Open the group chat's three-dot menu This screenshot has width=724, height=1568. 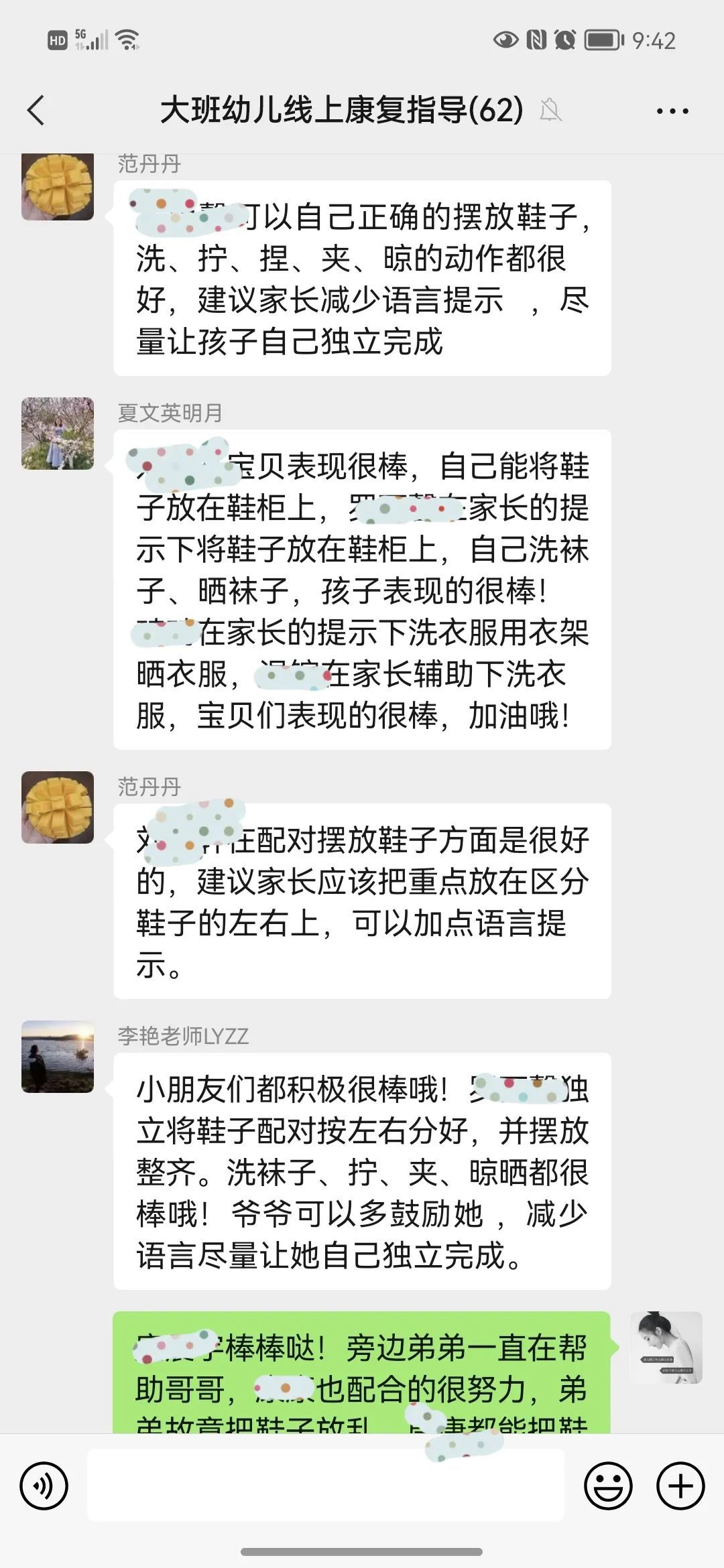672,111
